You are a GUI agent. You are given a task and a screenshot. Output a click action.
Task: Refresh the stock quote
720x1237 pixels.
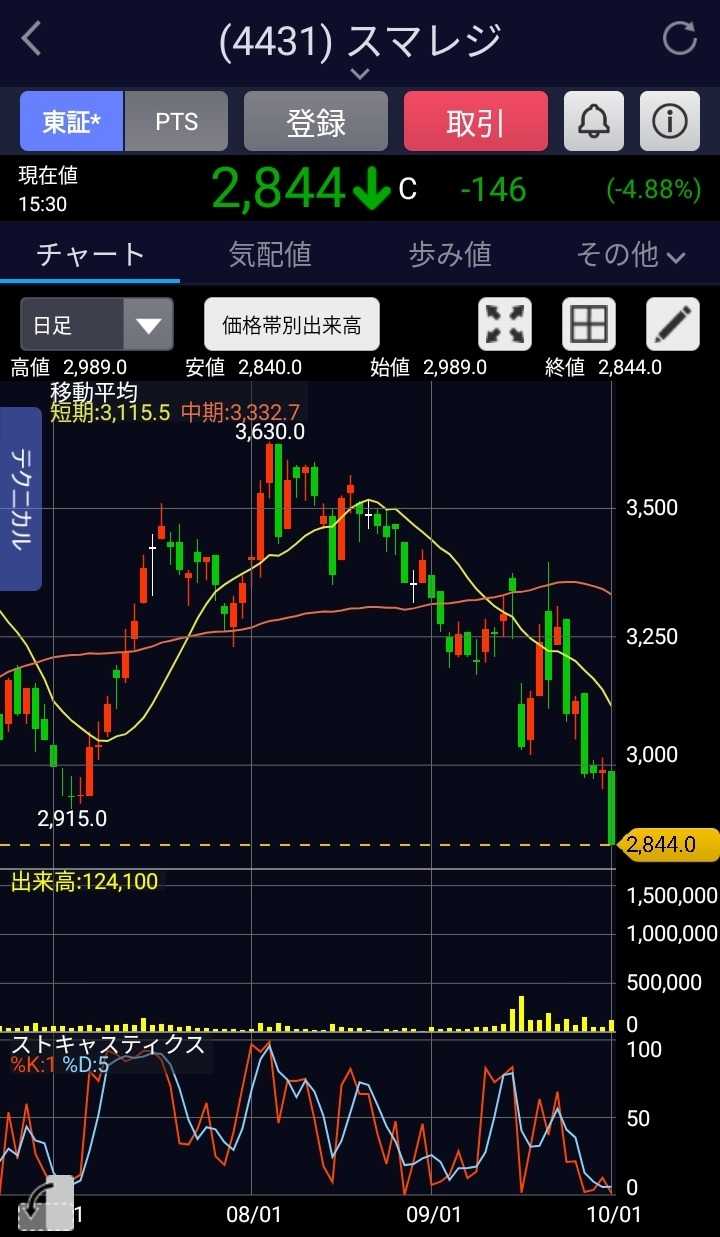679,40
